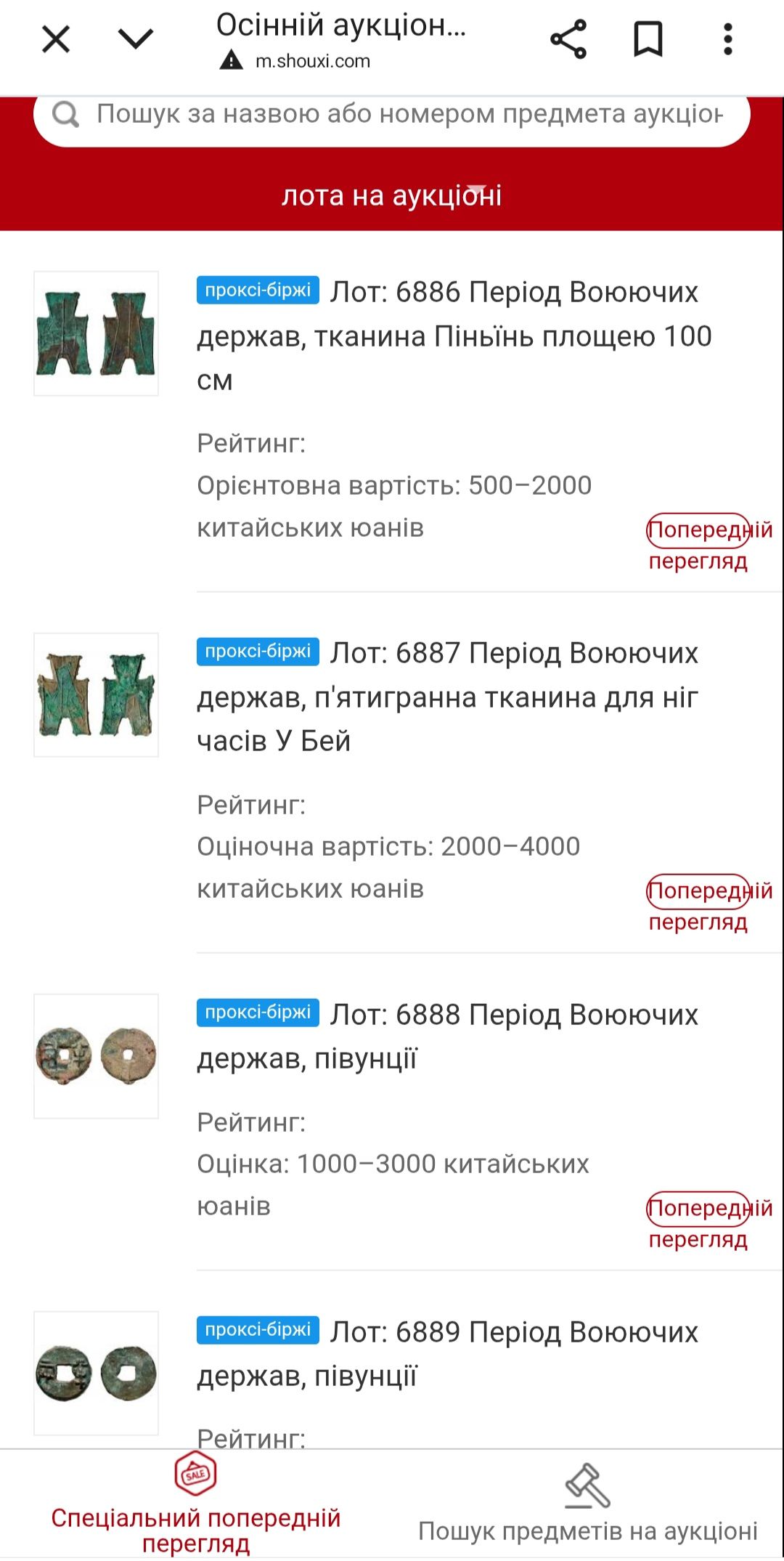This screenshot has height=1561, width=784.
Task: Open the browser overflow menu
Action: point(728,39)
